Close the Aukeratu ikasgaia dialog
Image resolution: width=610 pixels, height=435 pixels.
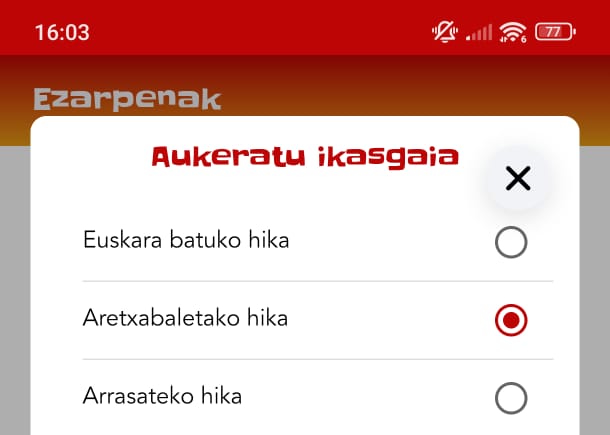click(518, 179)
